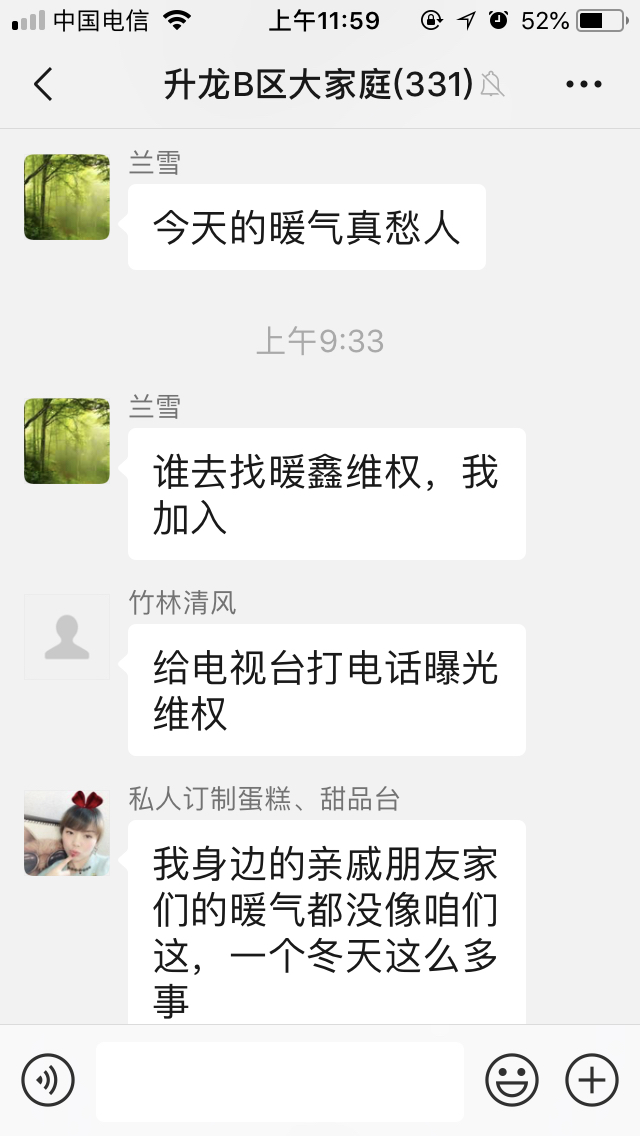This screenshot has height=1136, width=640.
Task: Open the emoji picker
Action: pos(512,1080)
